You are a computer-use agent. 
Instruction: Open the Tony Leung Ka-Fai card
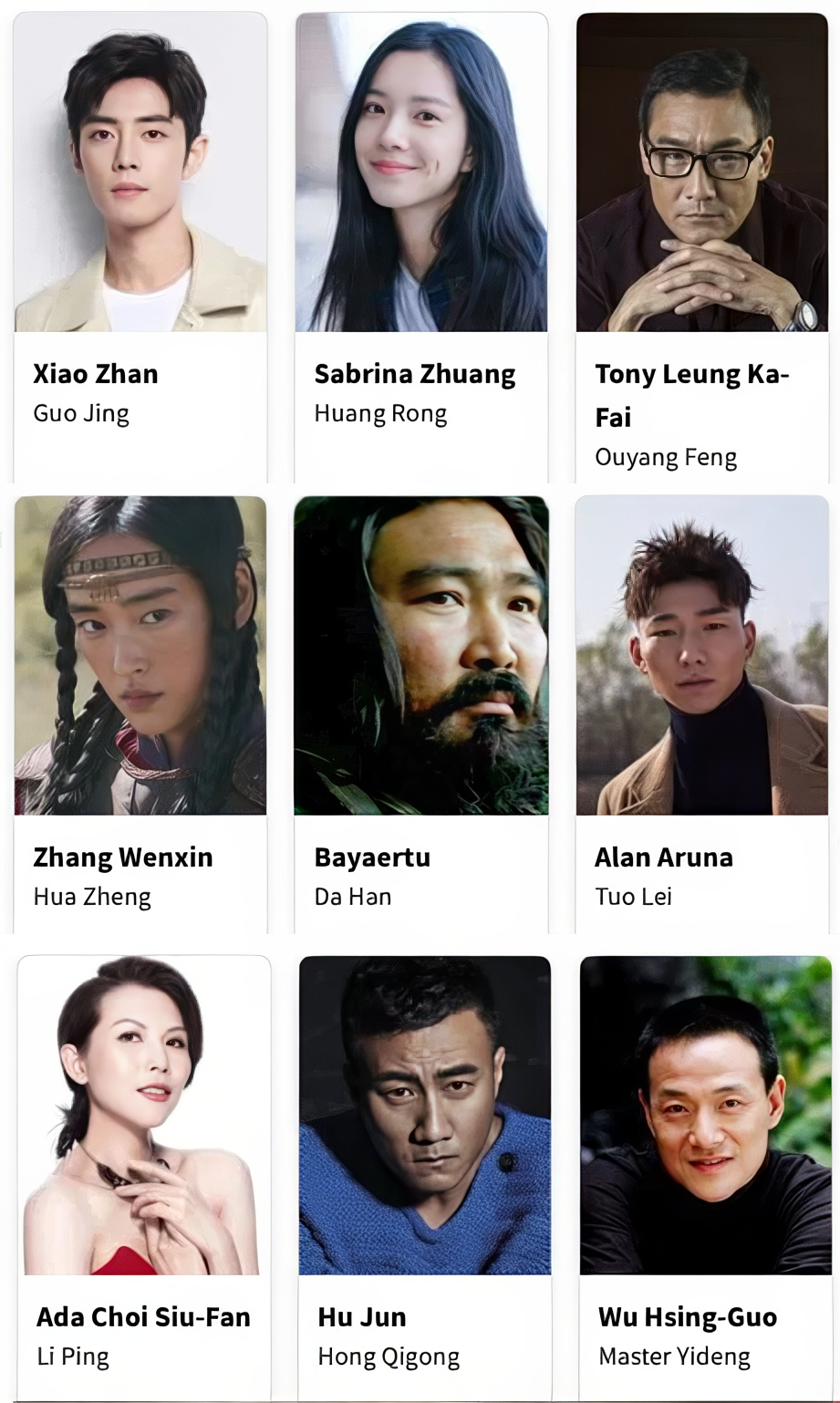[x=702, y=247]
